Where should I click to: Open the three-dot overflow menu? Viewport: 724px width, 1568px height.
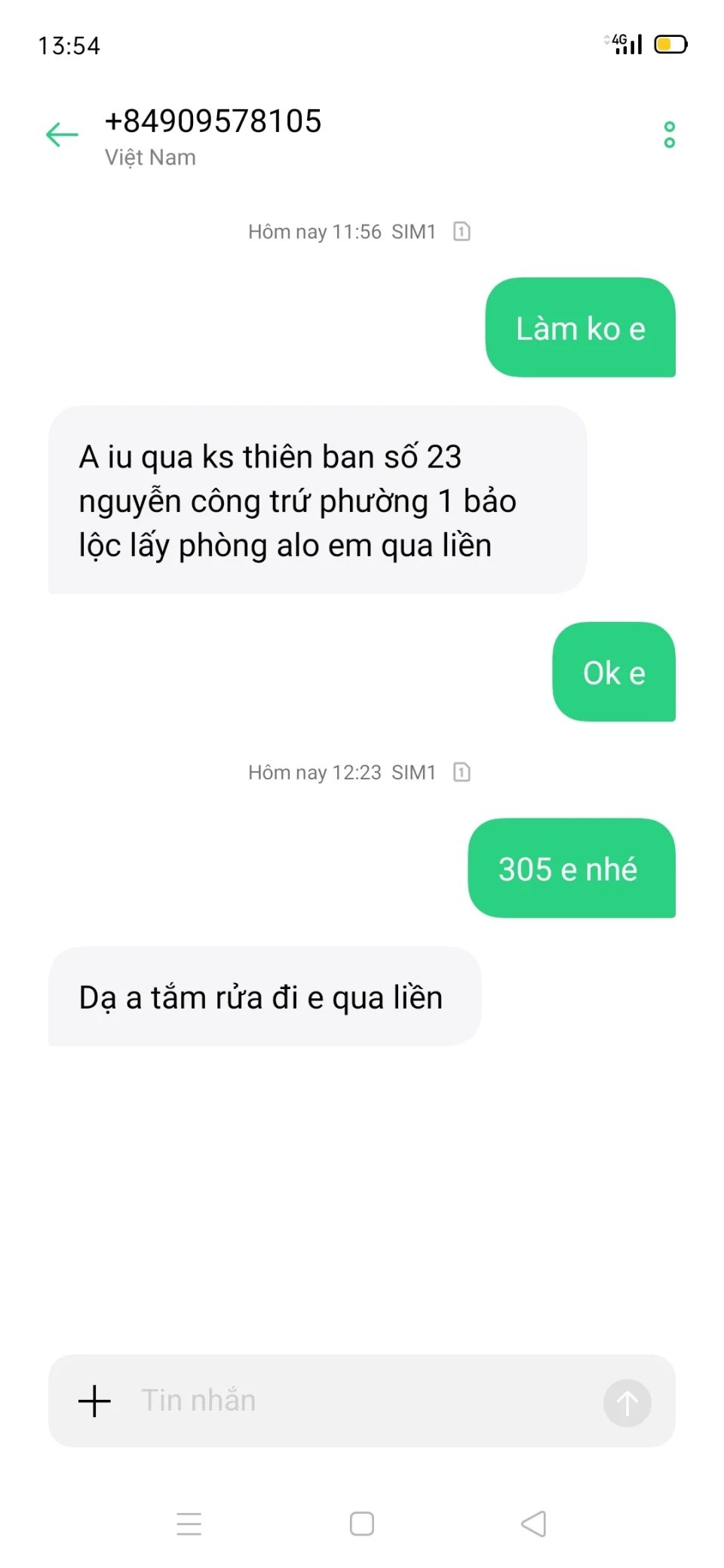click(668, 135)
